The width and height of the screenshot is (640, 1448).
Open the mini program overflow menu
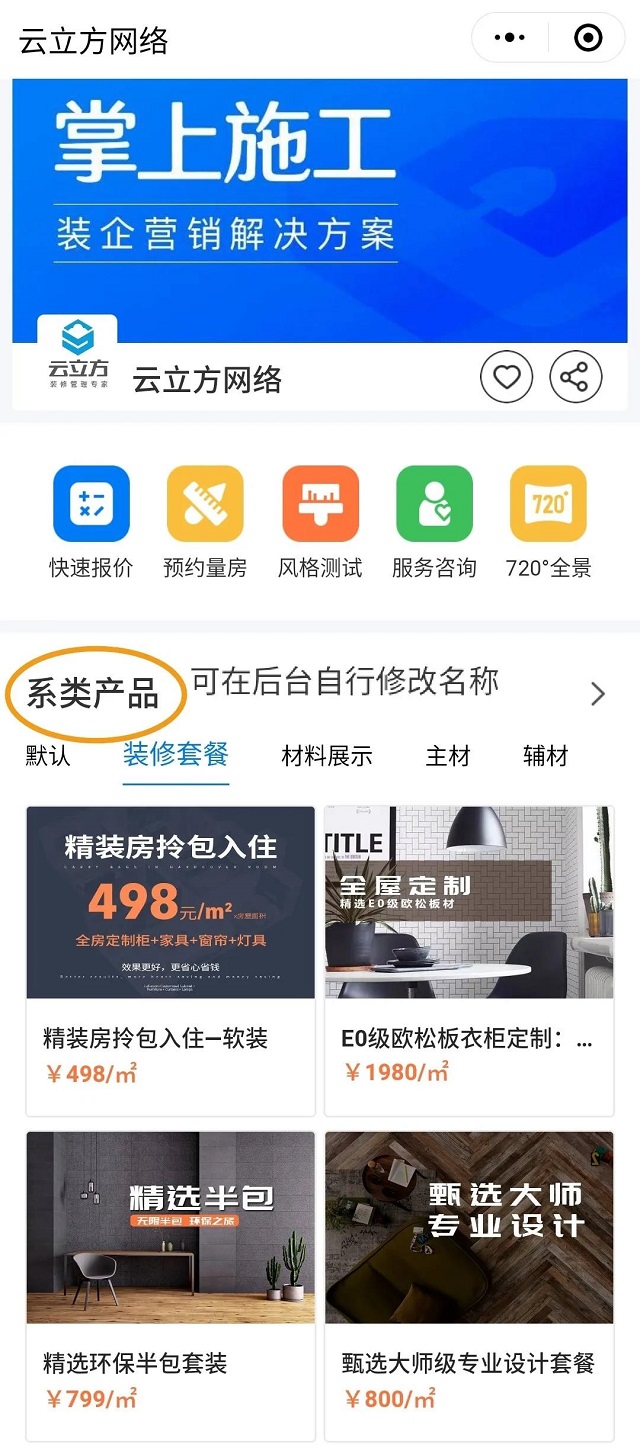(x=510, y=38)
